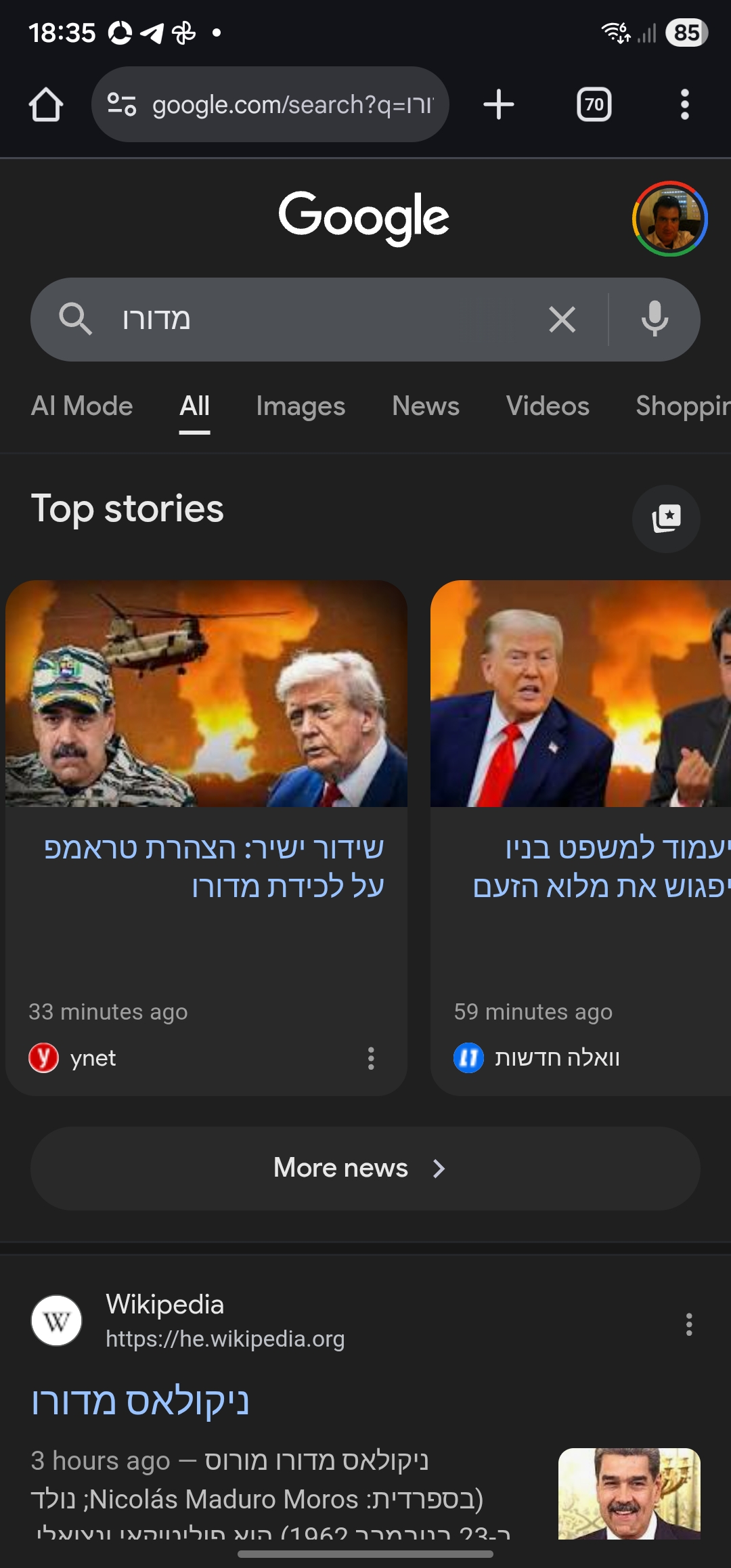Start a voice search with the microphone
Viewport: 731px width, 1568px height.
[x=655, y=320]
